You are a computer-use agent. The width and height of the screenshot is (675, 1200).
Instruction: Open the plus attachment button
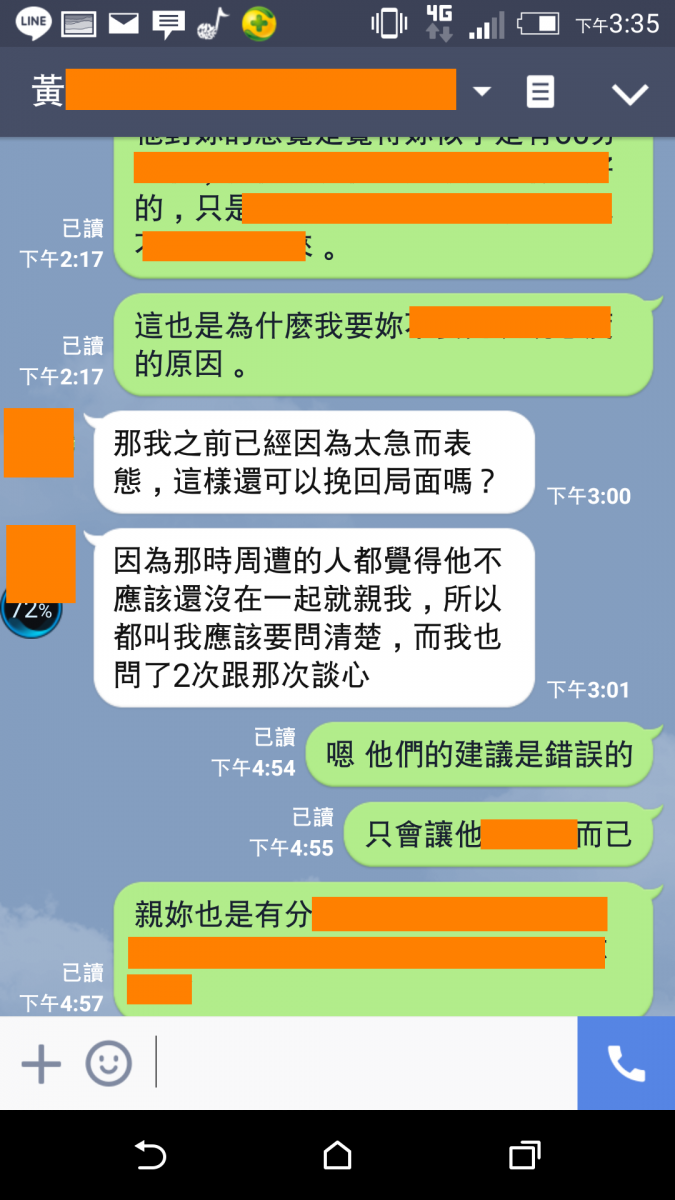click(x=41, y=1063)
